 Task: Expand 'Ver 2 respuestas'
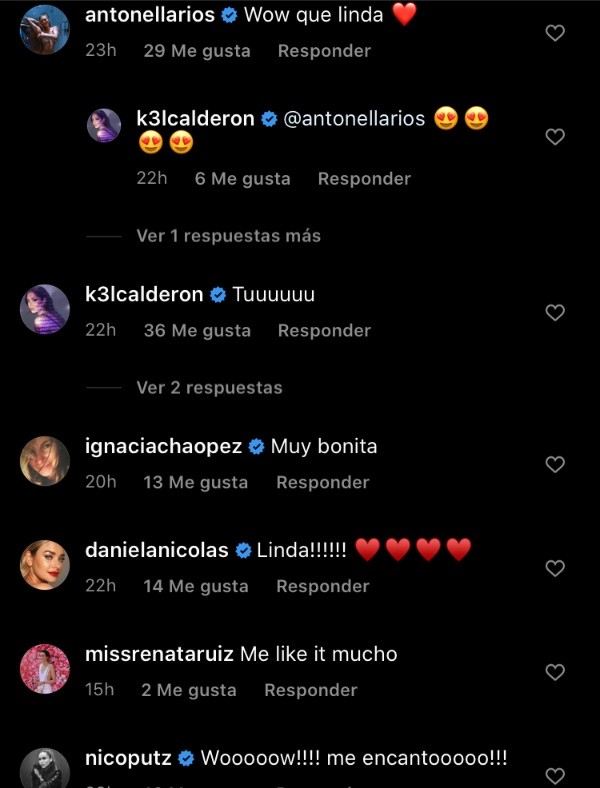click(209, 387)
